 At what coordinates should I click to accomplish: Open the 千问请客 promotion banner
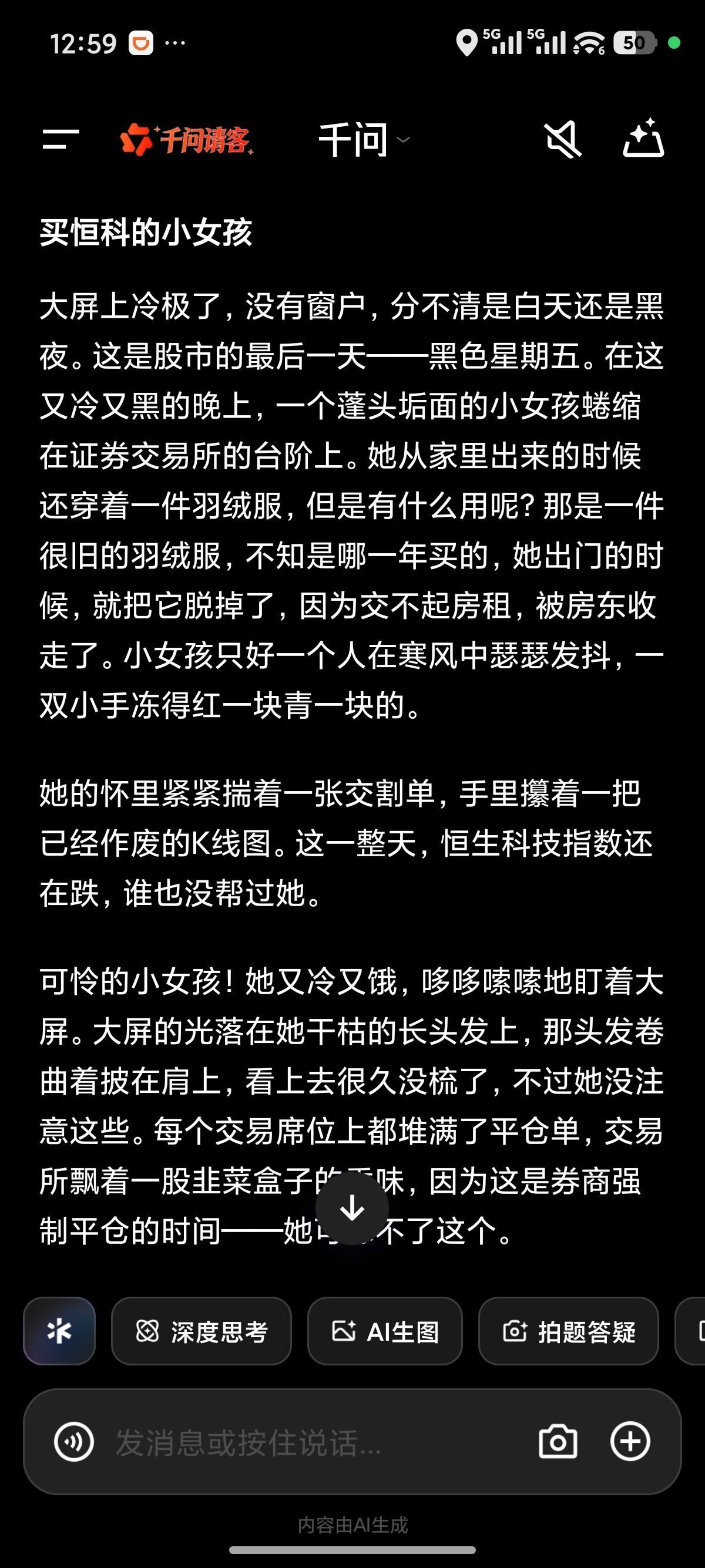(x=187, y=139)
